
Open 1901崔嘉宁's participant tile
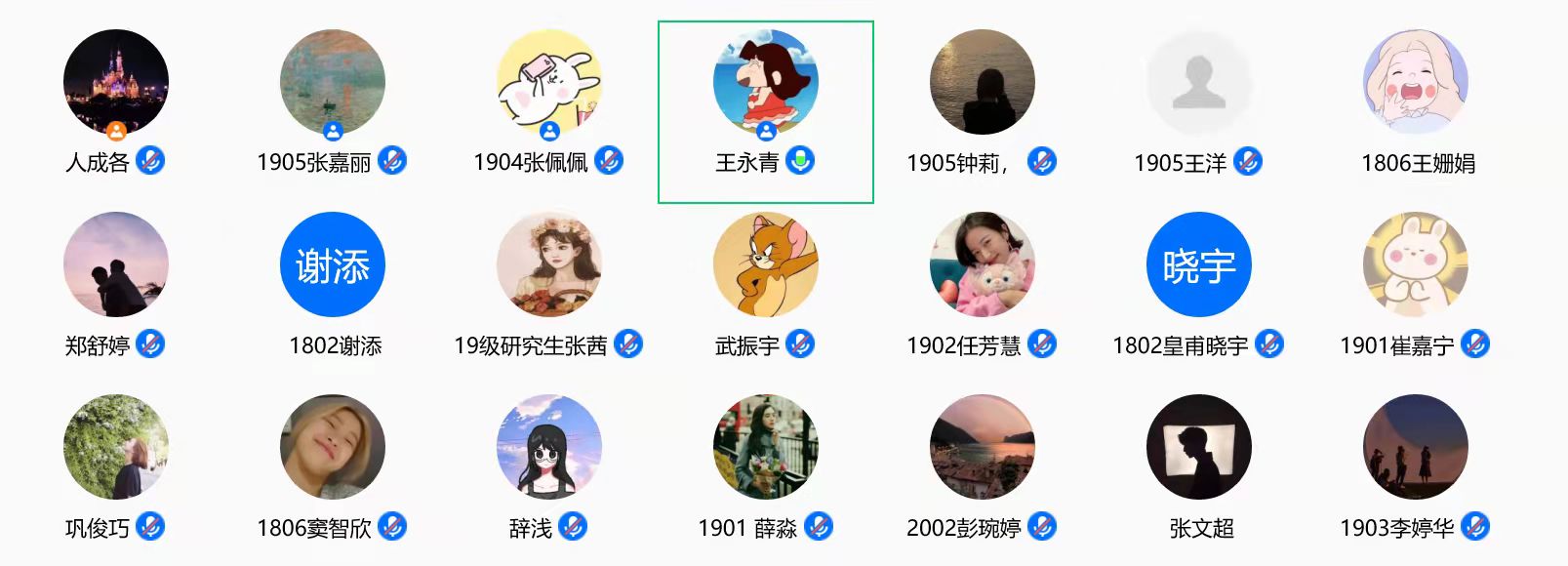[1416, 264]
